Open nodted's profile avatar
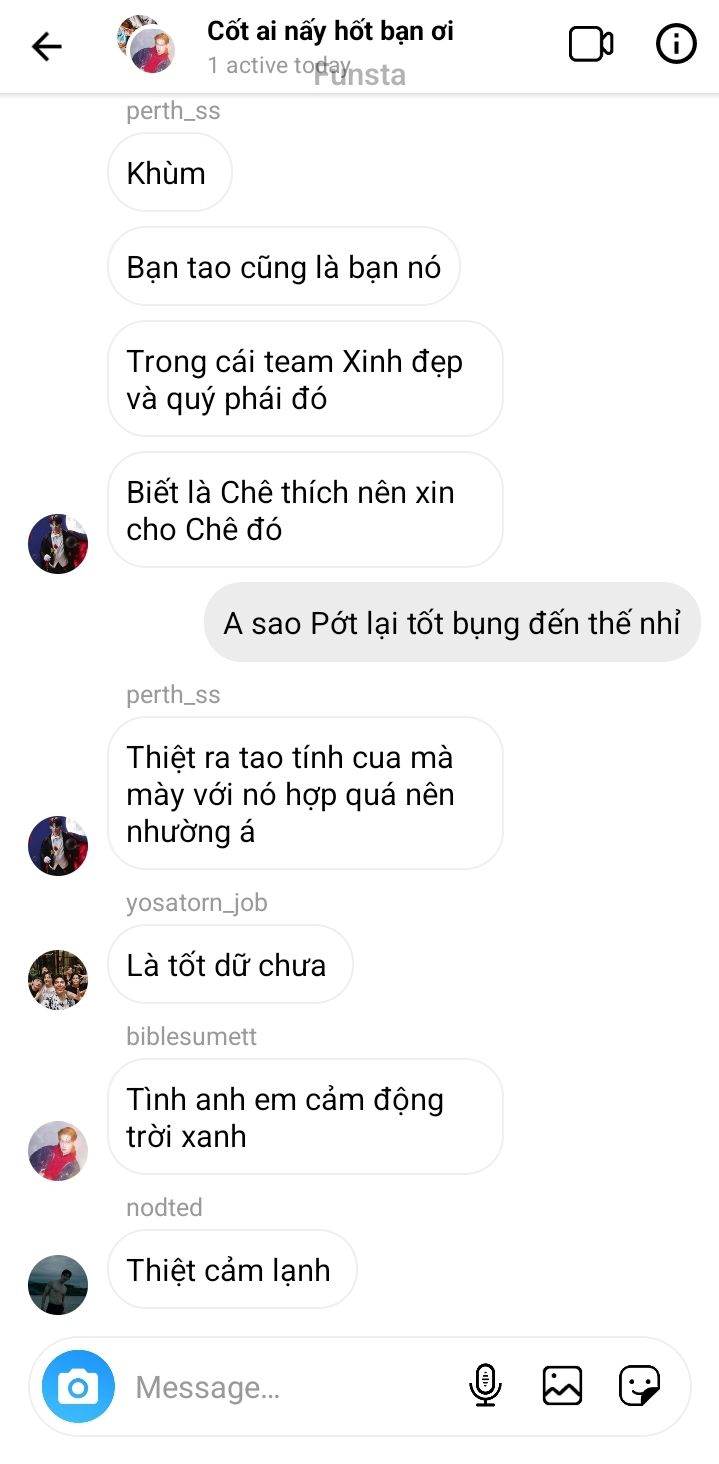The image size is (719, 1464). tap(58, 1285)
